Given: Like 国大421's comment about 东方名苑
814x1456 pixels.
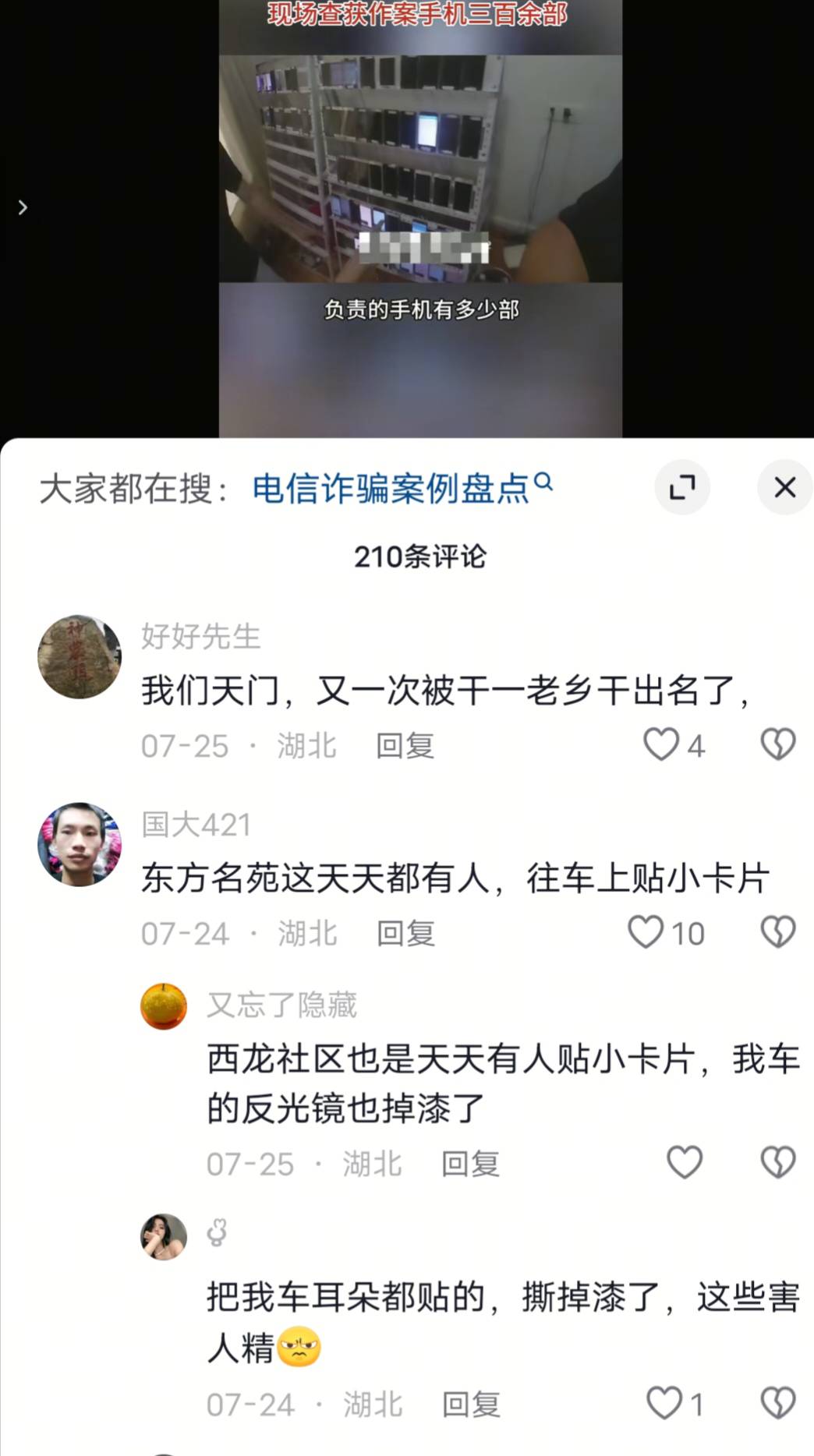Looking at the screenshot, I should click(646, 932).
